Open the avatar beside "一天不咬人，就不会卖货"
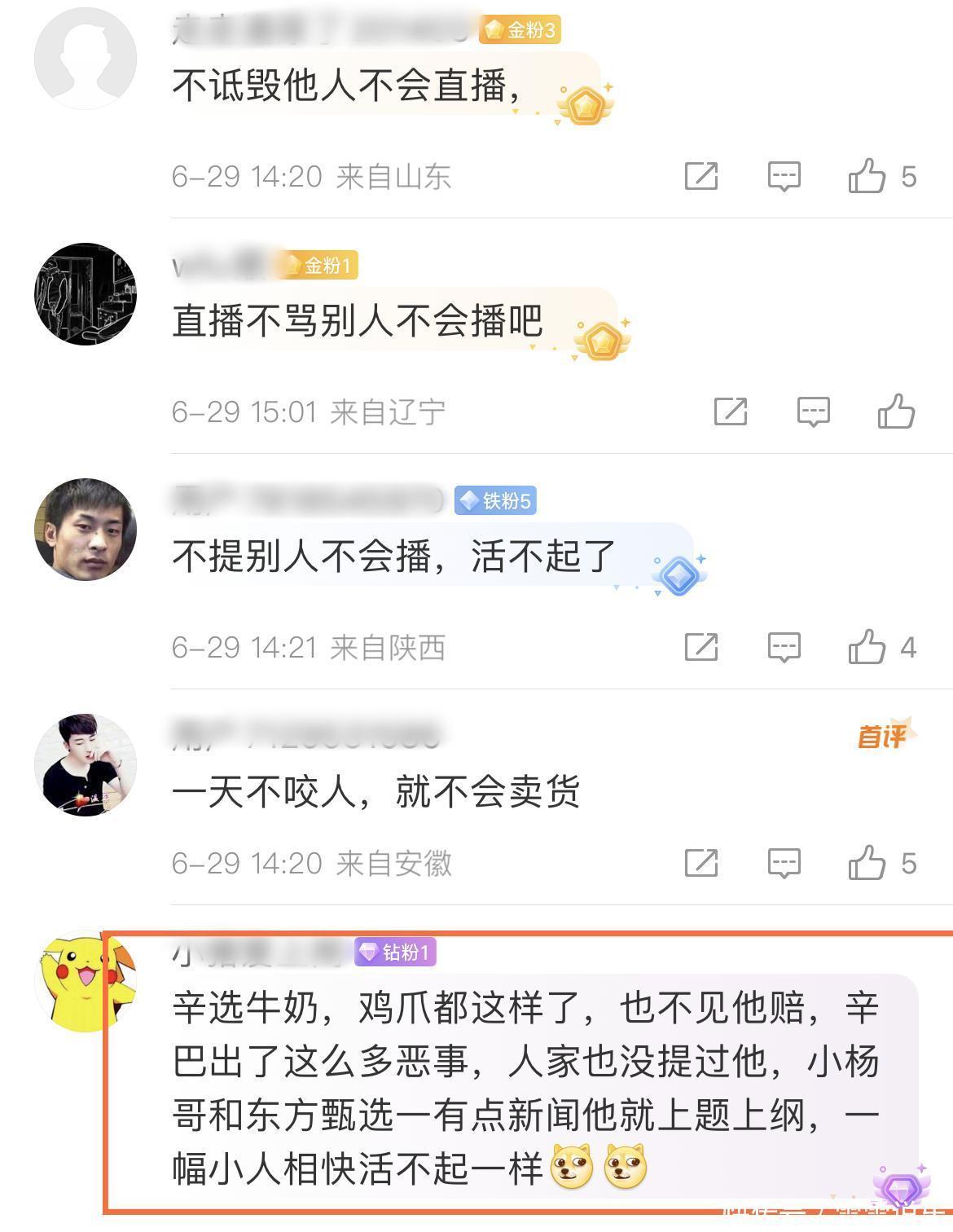This screenshot has width=953, height=1232. (85, 765)
